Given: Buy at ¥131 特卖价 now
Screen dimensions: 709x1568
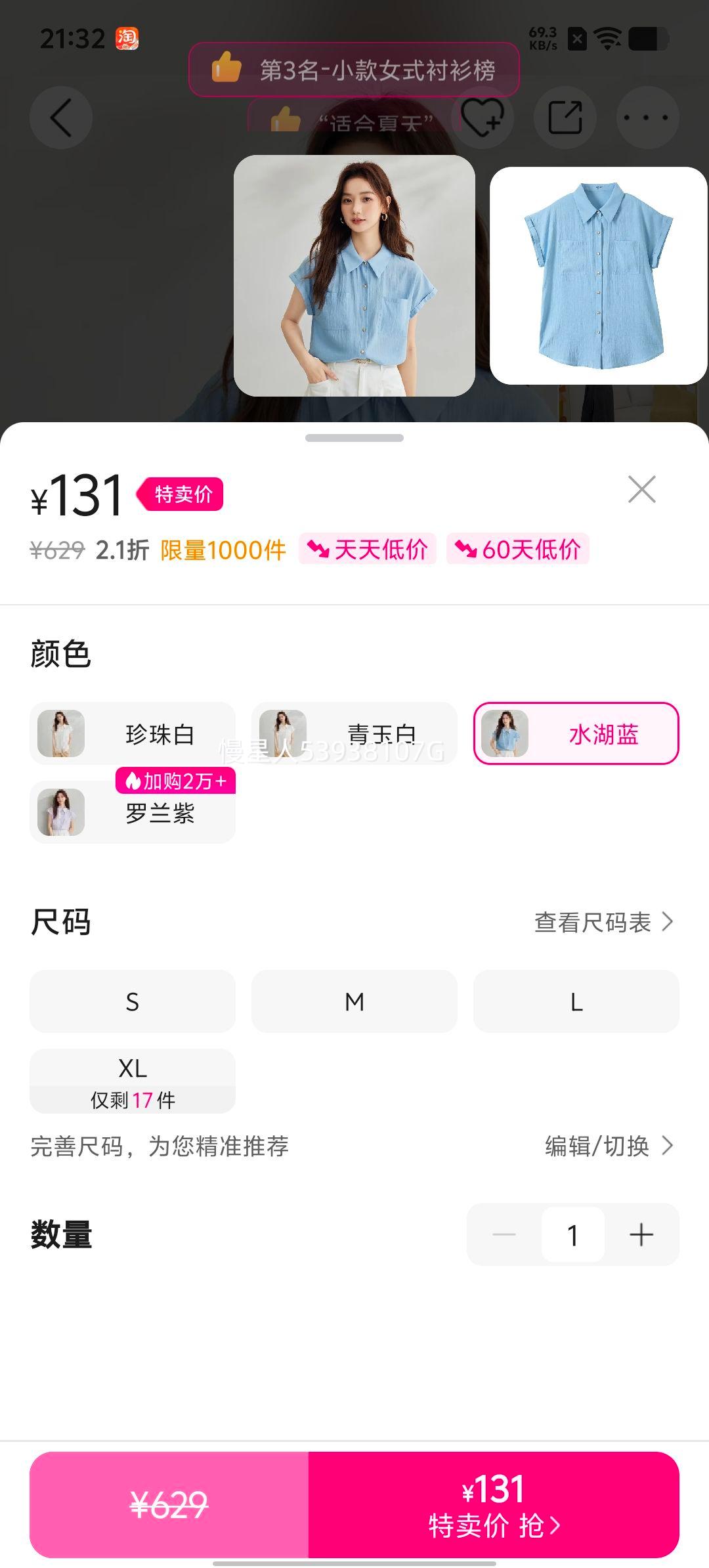Looking at the screenshot, I should pyautogui.click(x=494, y=1505).
